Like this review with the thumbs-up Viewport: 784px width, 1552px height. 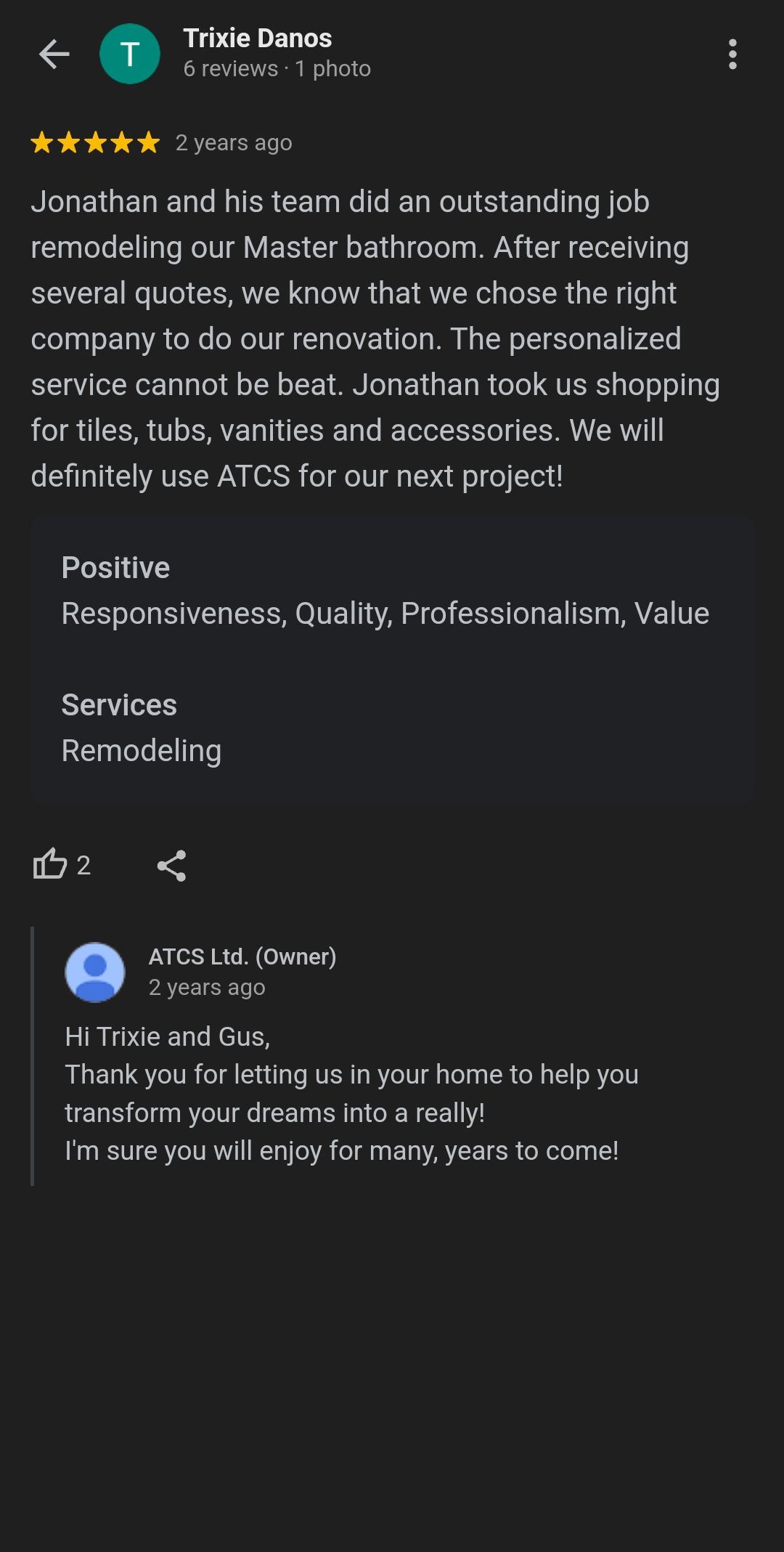pyautogui.click(x=50, y=864)
